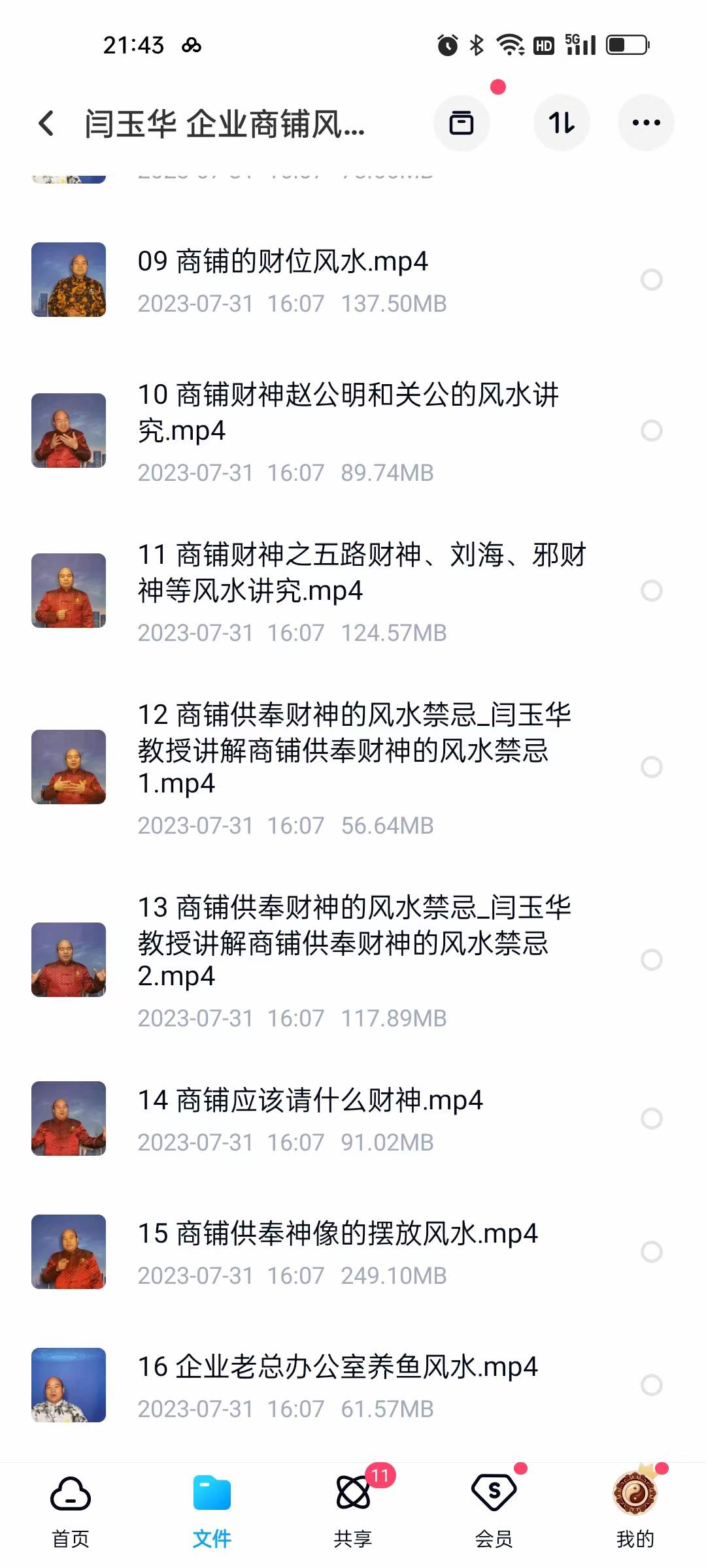
Task: Open the more options menu
Action: (646, 123)
